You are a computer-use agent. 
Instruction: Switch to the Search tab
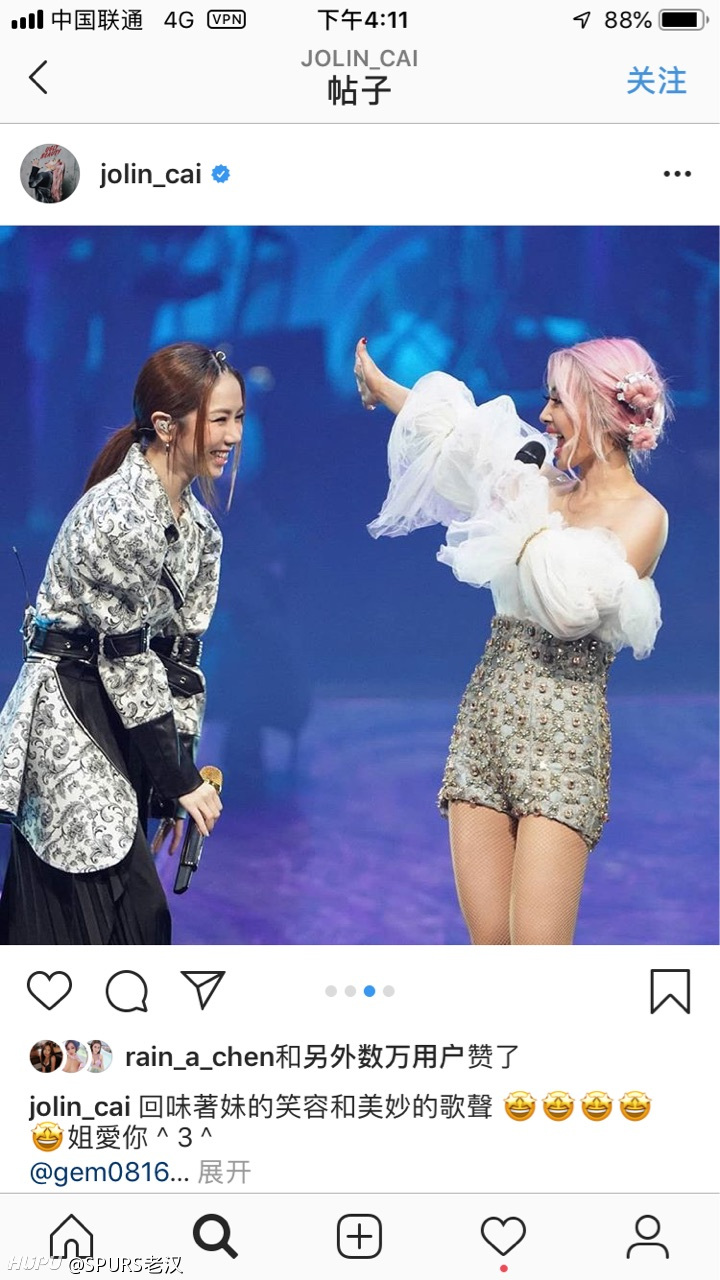[215, 1237]
